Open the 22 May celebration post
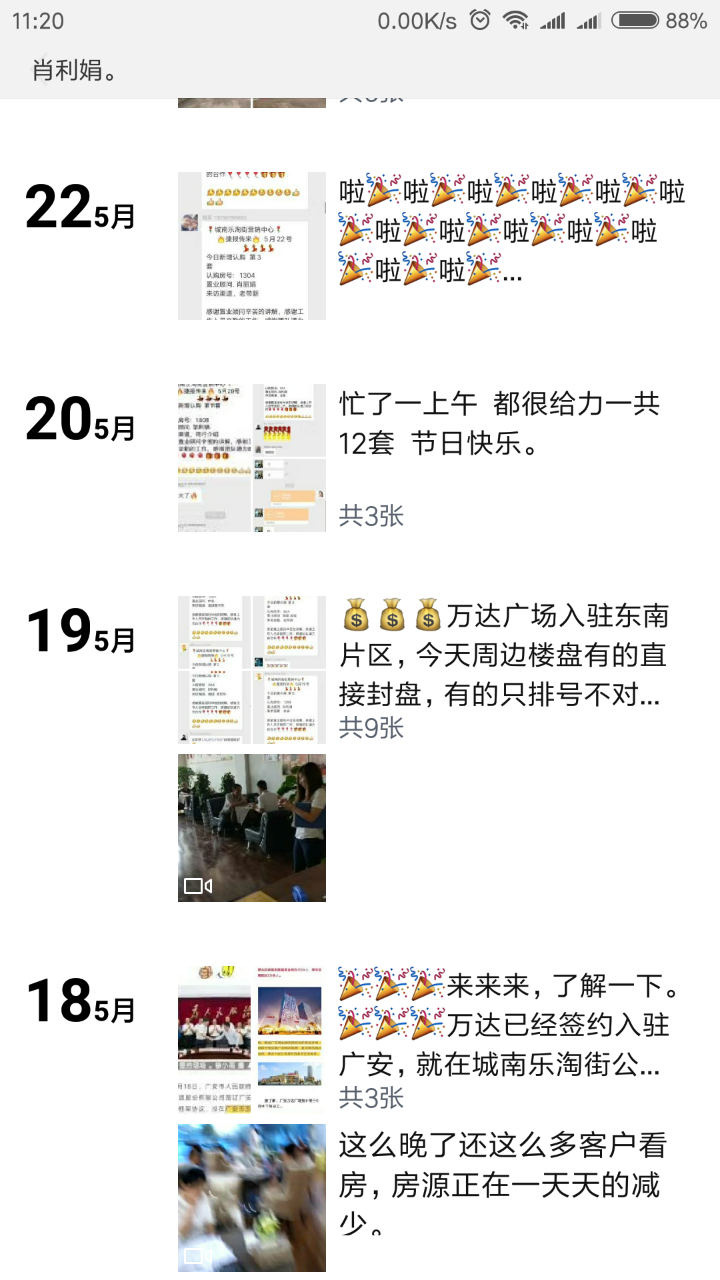 tap(512, 230)
